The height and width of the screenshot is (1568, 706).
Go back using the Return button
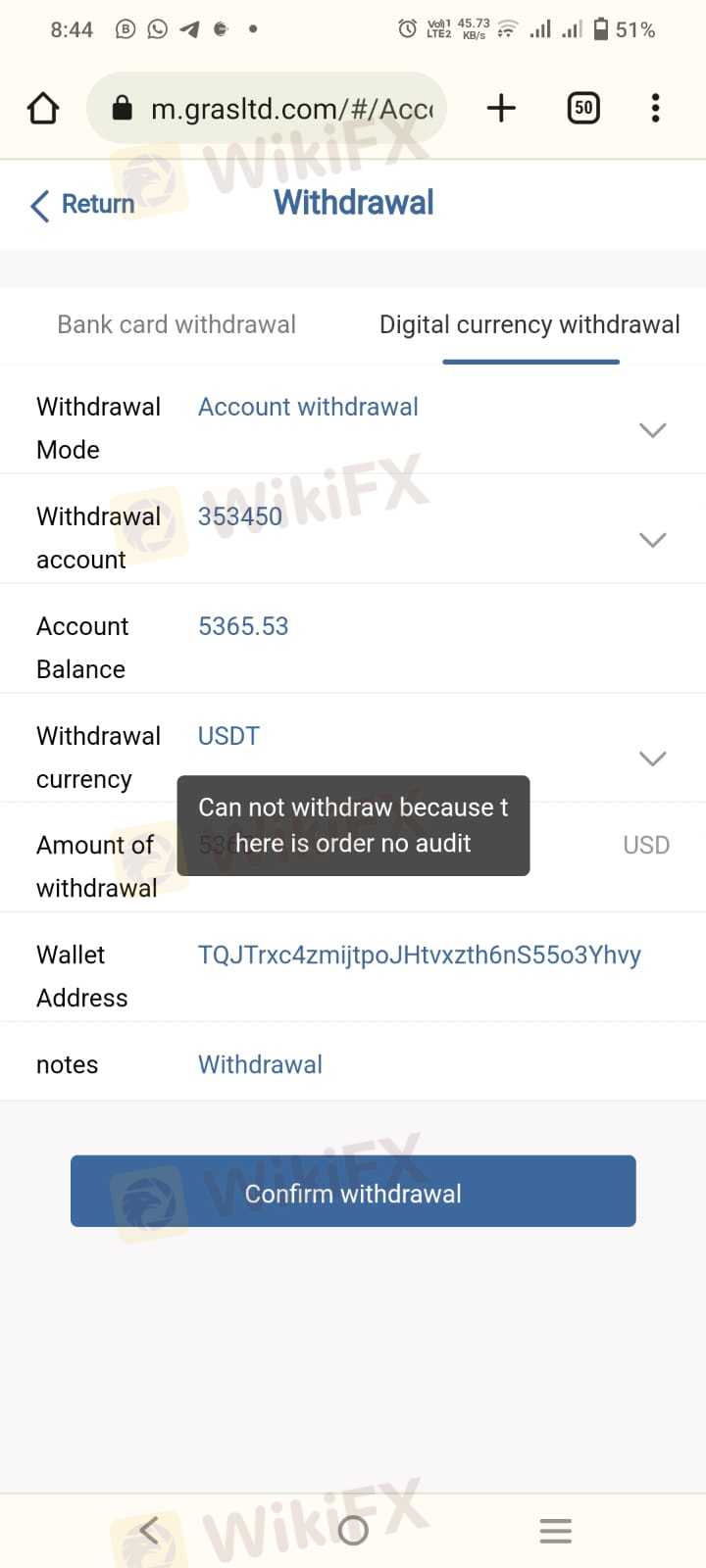83,205
